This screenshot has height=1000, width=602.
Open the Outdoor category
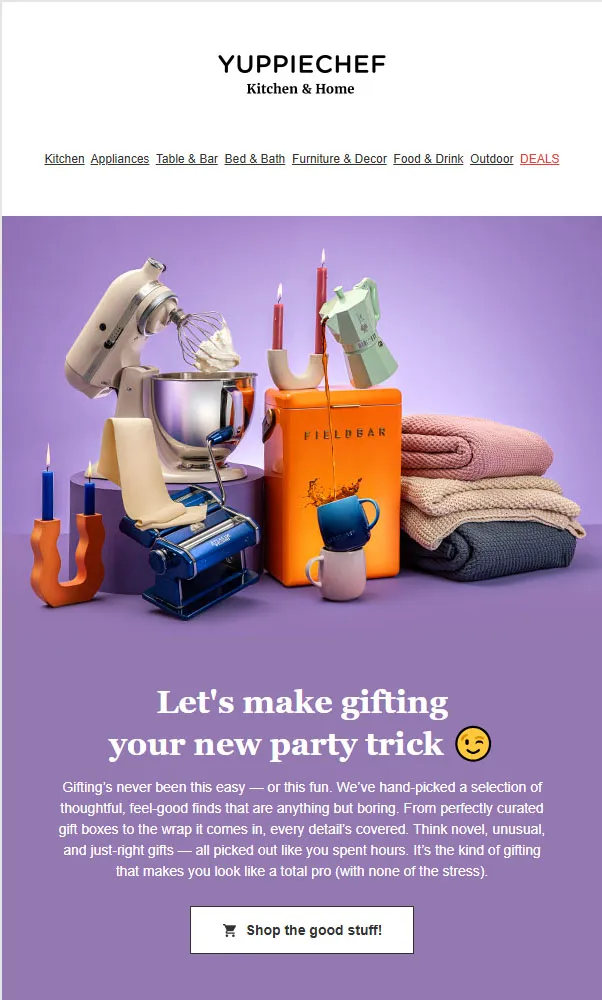pos(491,159)
